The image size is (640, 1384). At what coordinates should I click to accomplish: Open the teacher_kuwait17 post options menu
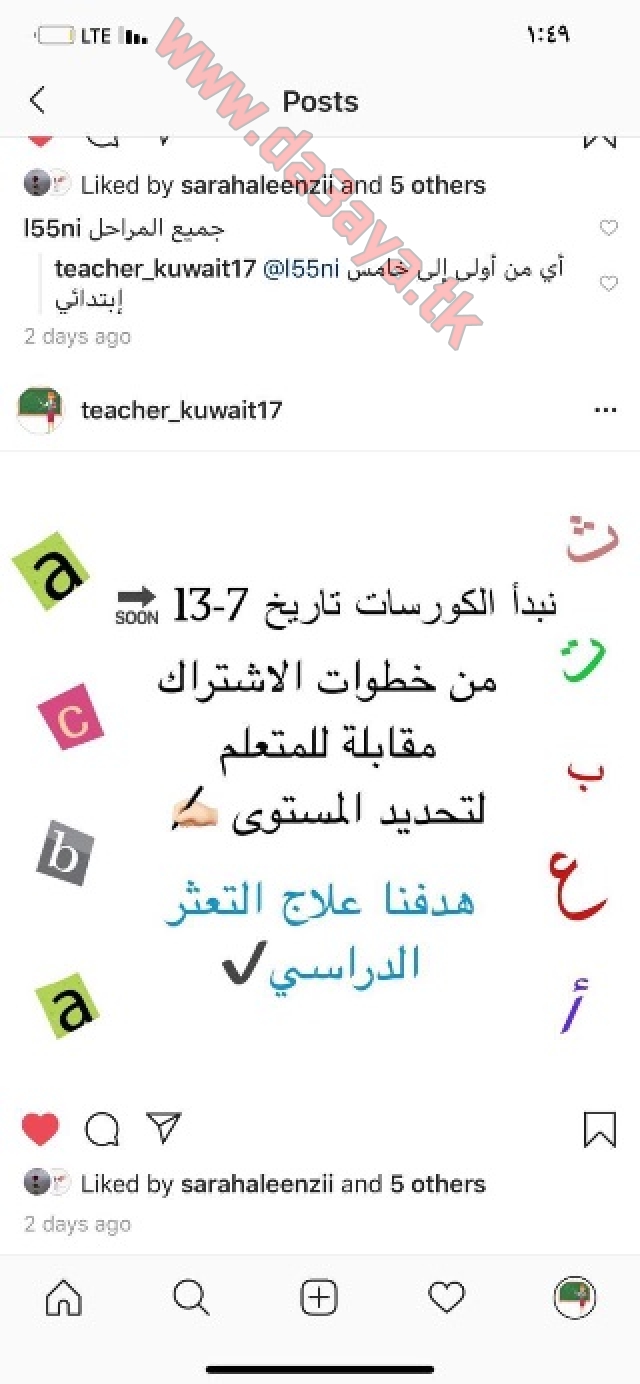tap(605, 410)
